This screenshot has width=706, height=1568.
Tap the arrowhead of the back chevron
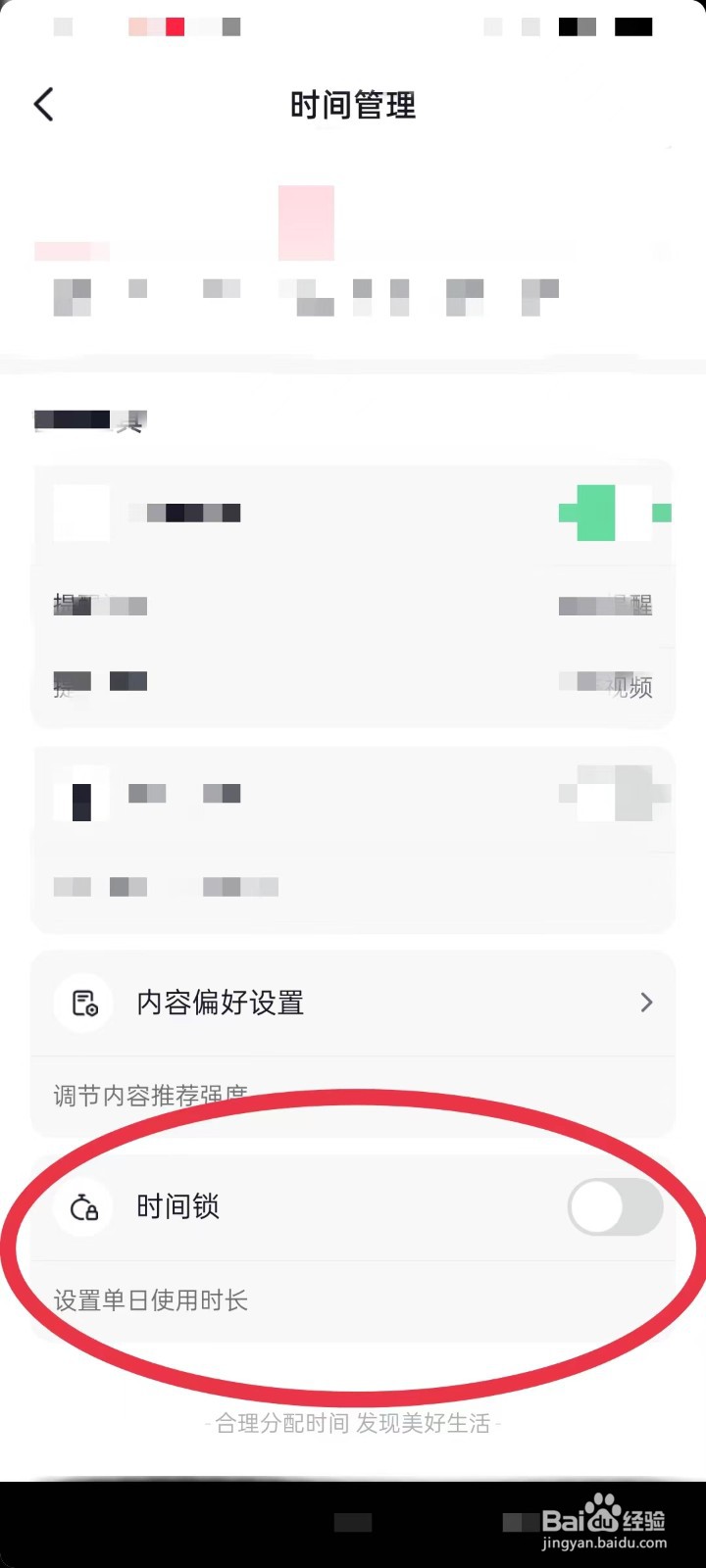click(x=35, y=104)
